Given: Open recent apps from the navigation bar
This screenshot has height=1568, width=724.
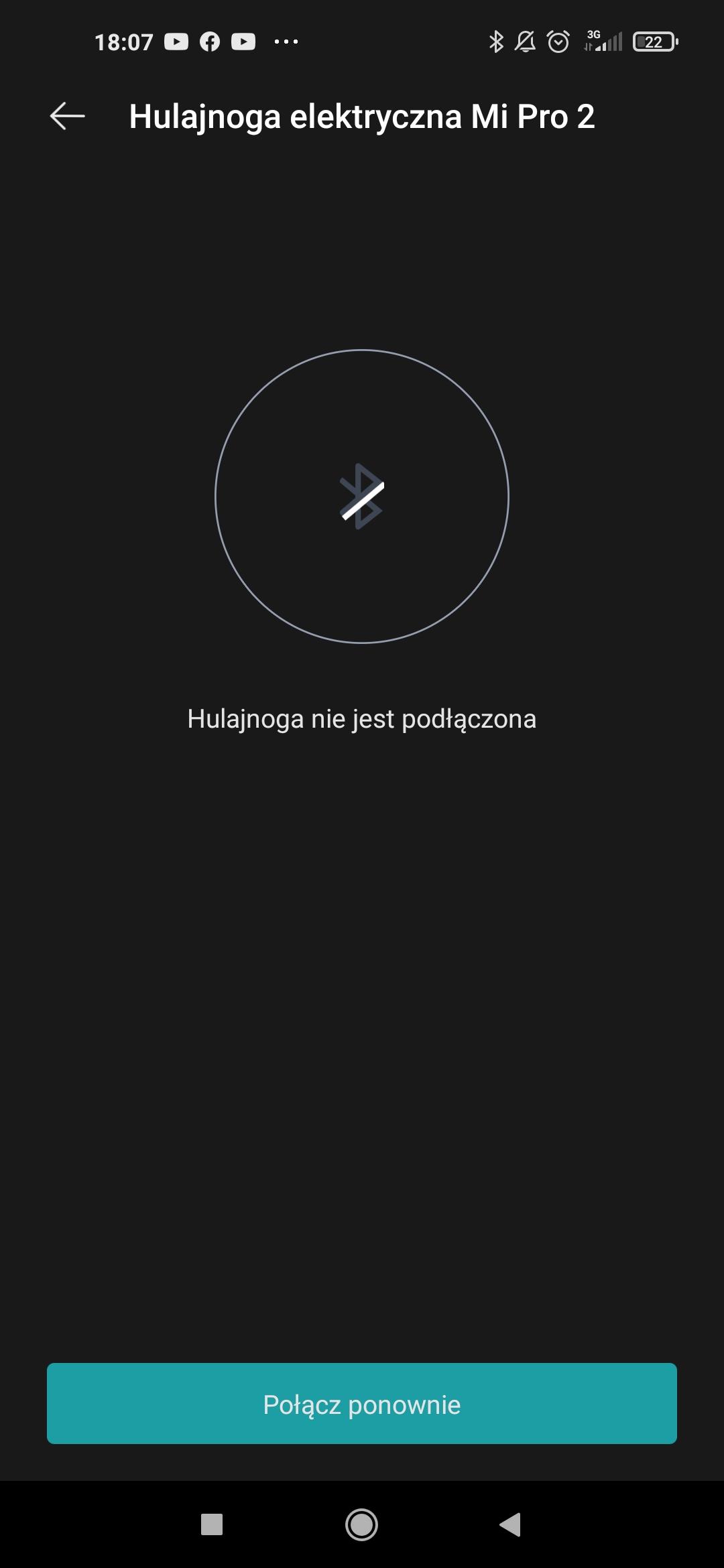Looking at the screenshot, I should tap(212, 1524).
